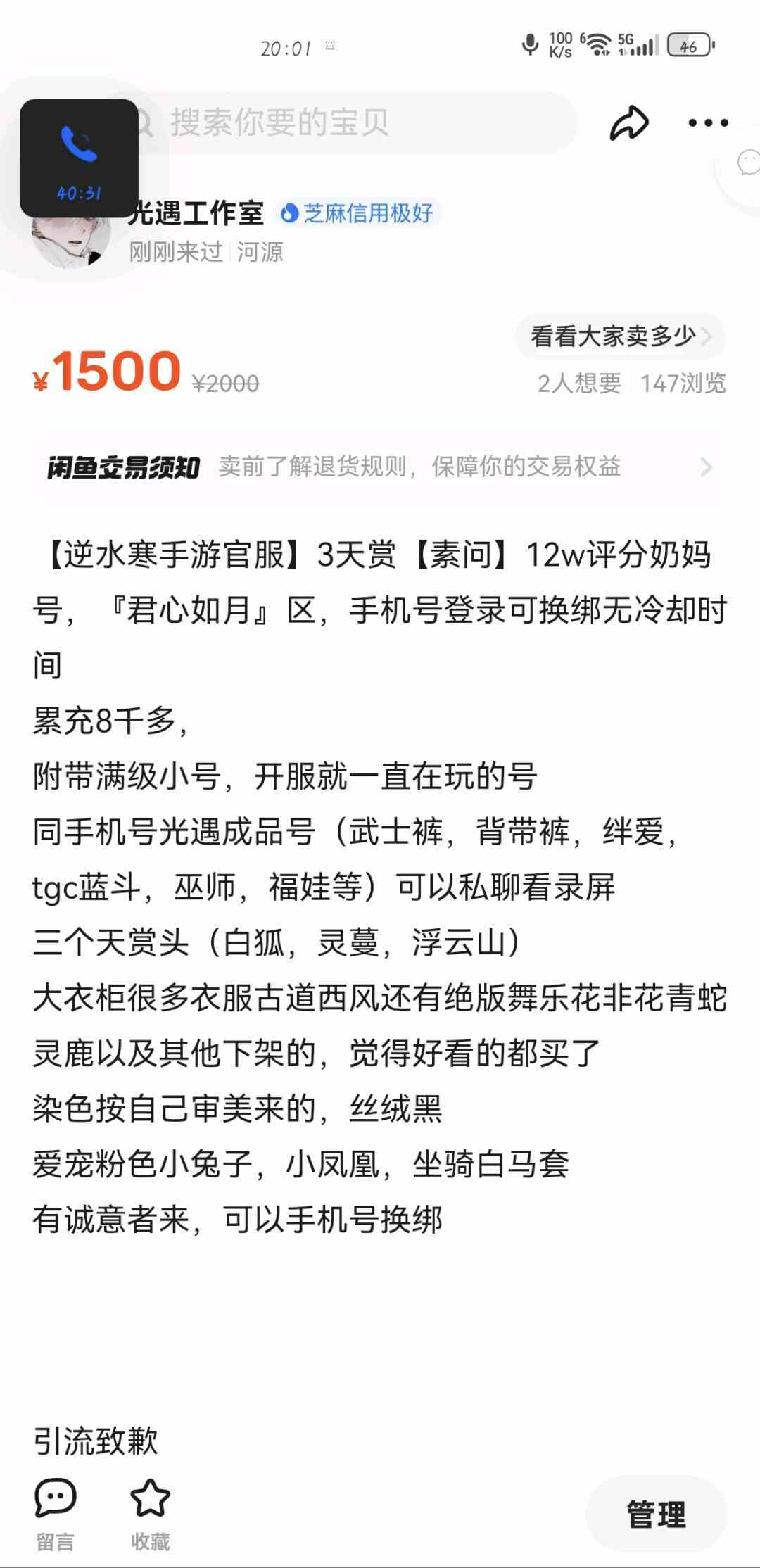Image resolution: width=760 pixels, height=1568 pixels.
Task: Tap 看看大家卖多少 price comparison
Action: click(x=620, y=336)
